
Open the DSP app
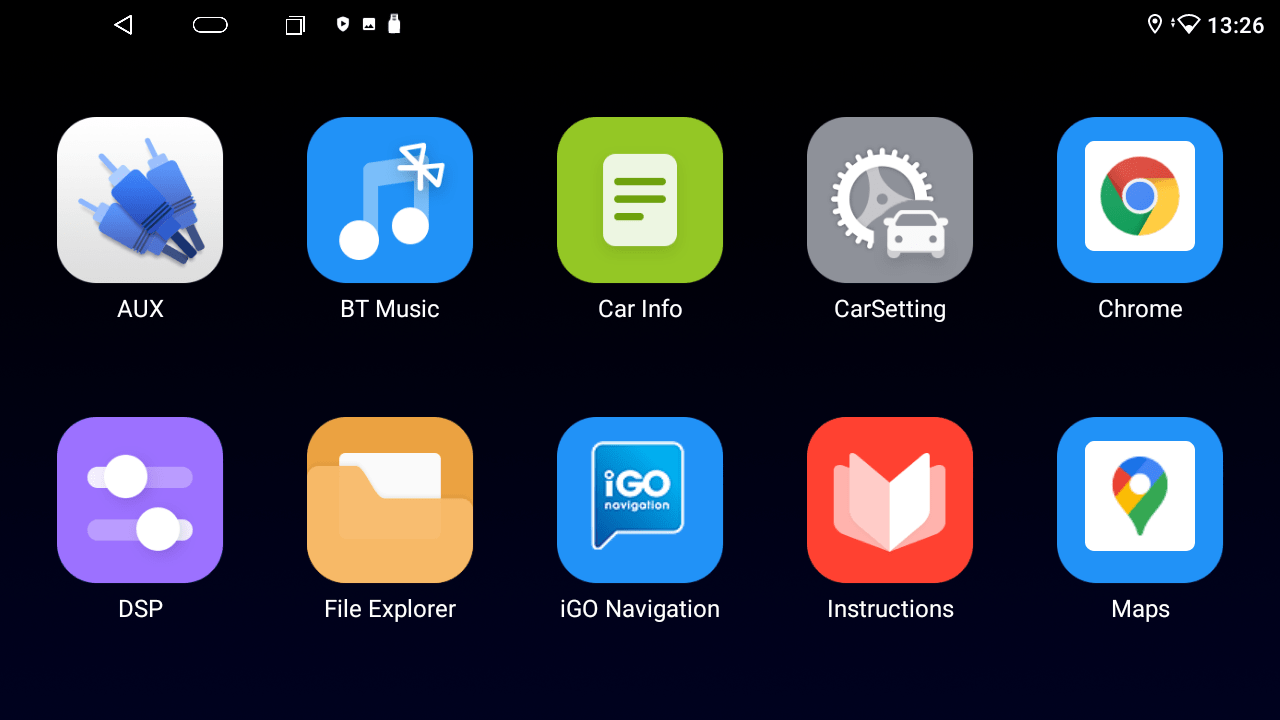140,500
